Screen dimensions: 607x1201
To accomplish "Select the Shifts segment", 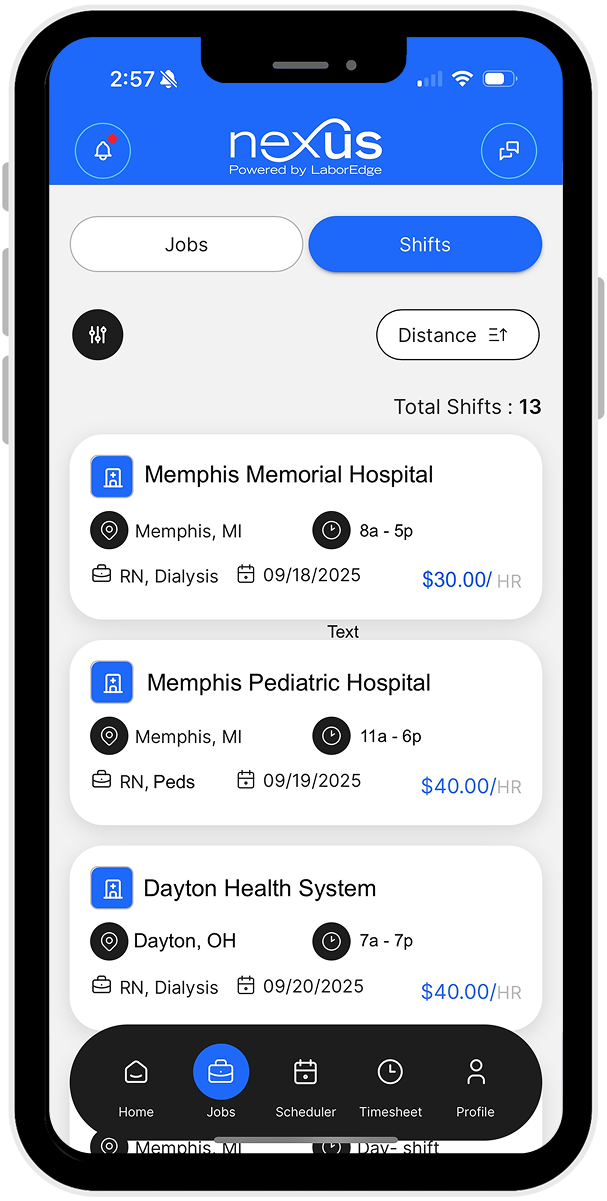I will (425, 244).
